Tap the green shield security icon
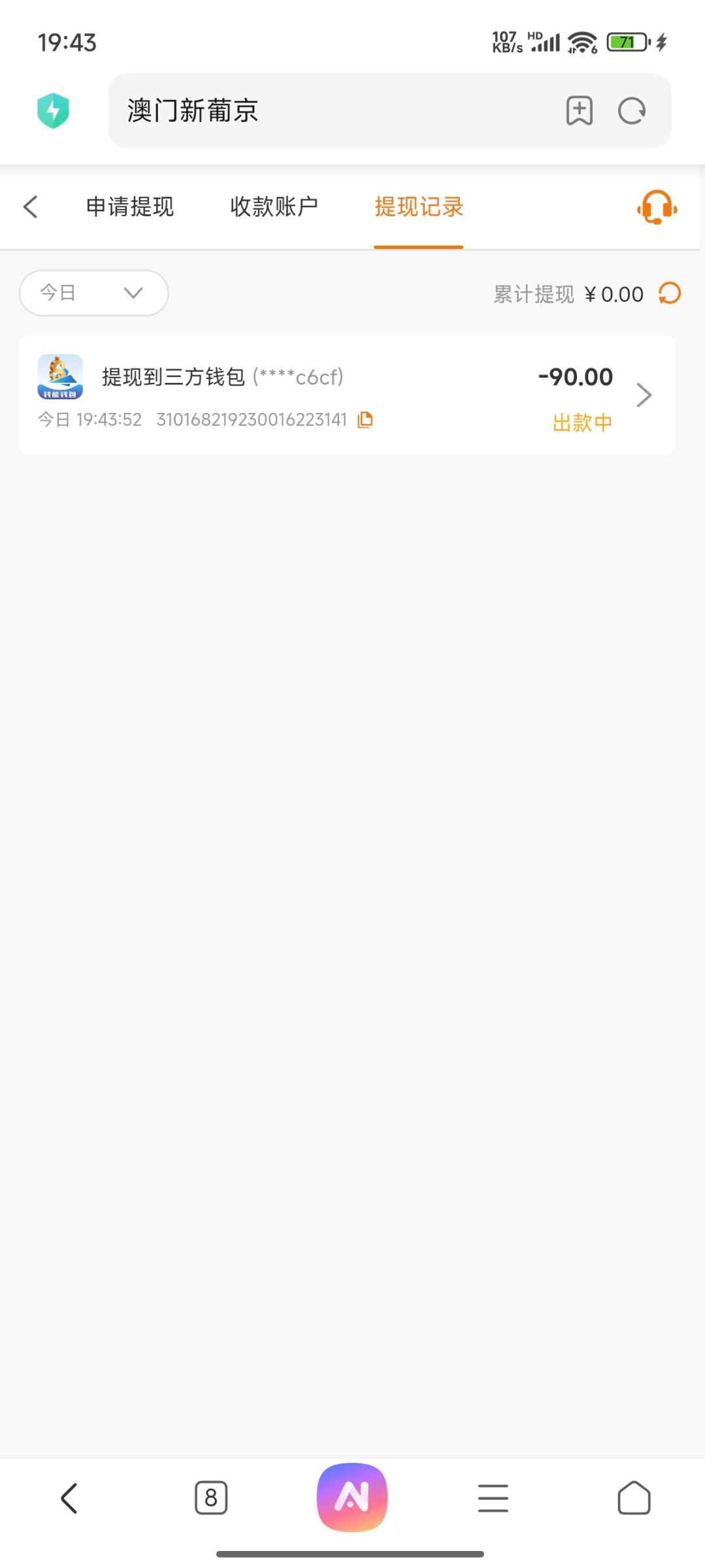This screenshot has height=1568, width=705. pos(53,110)
